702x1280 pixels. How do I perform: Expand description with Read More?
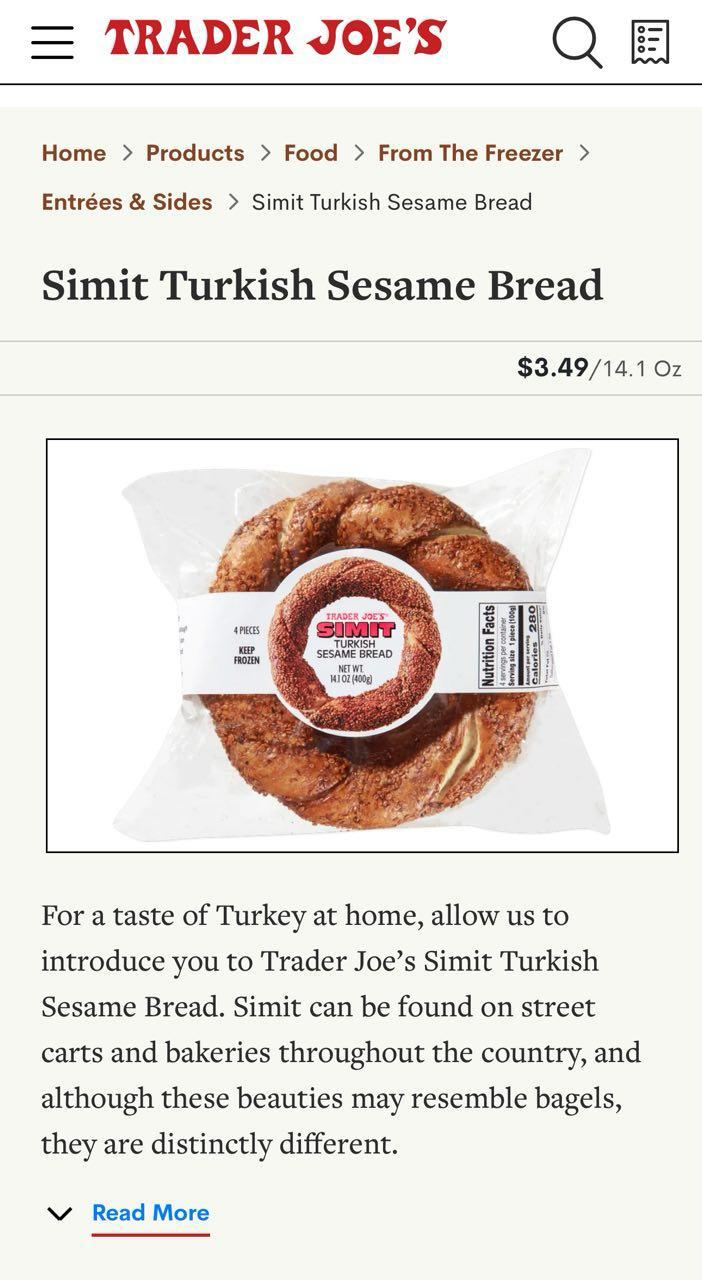(x=150, y=1213)
